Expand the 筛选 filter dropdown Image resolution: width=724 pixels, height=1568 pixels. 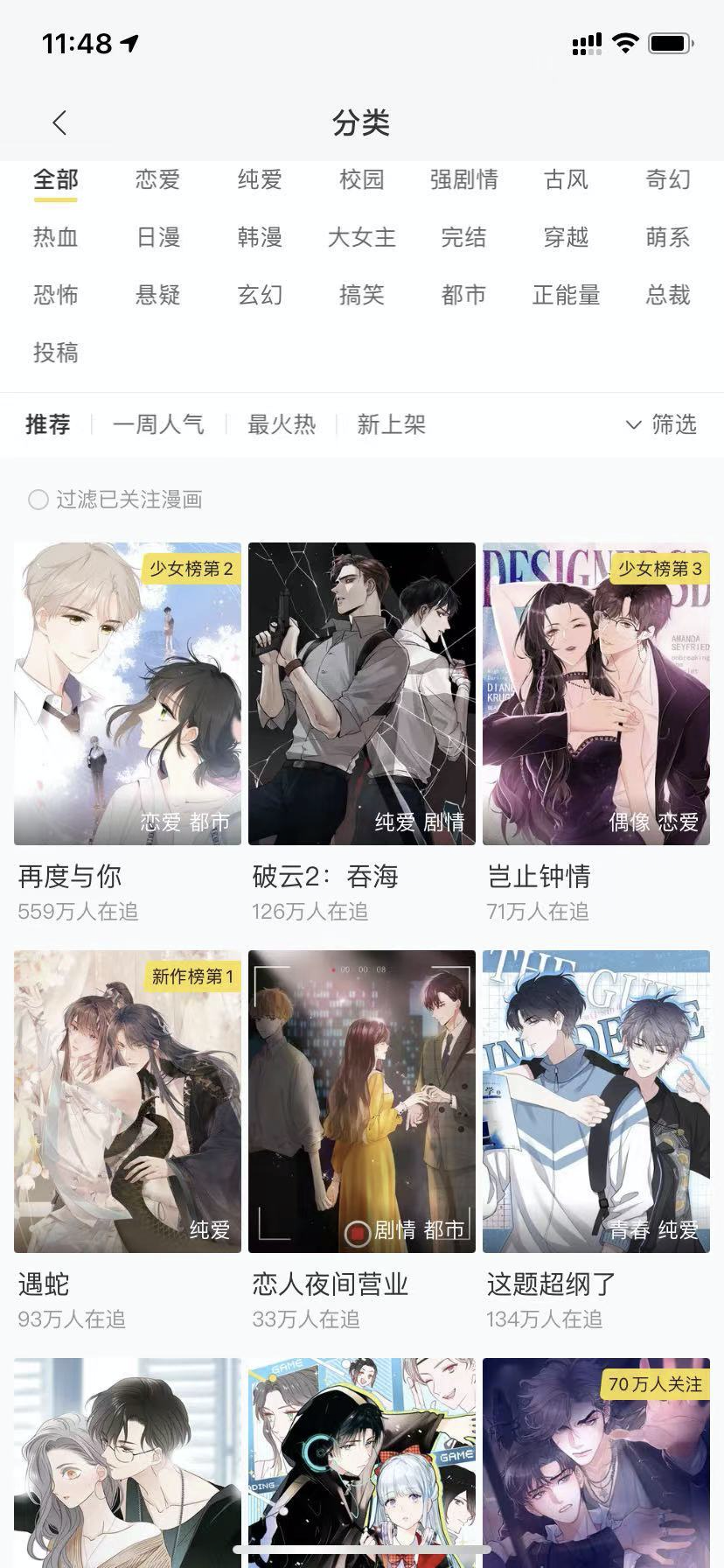(x=662, y=425)
